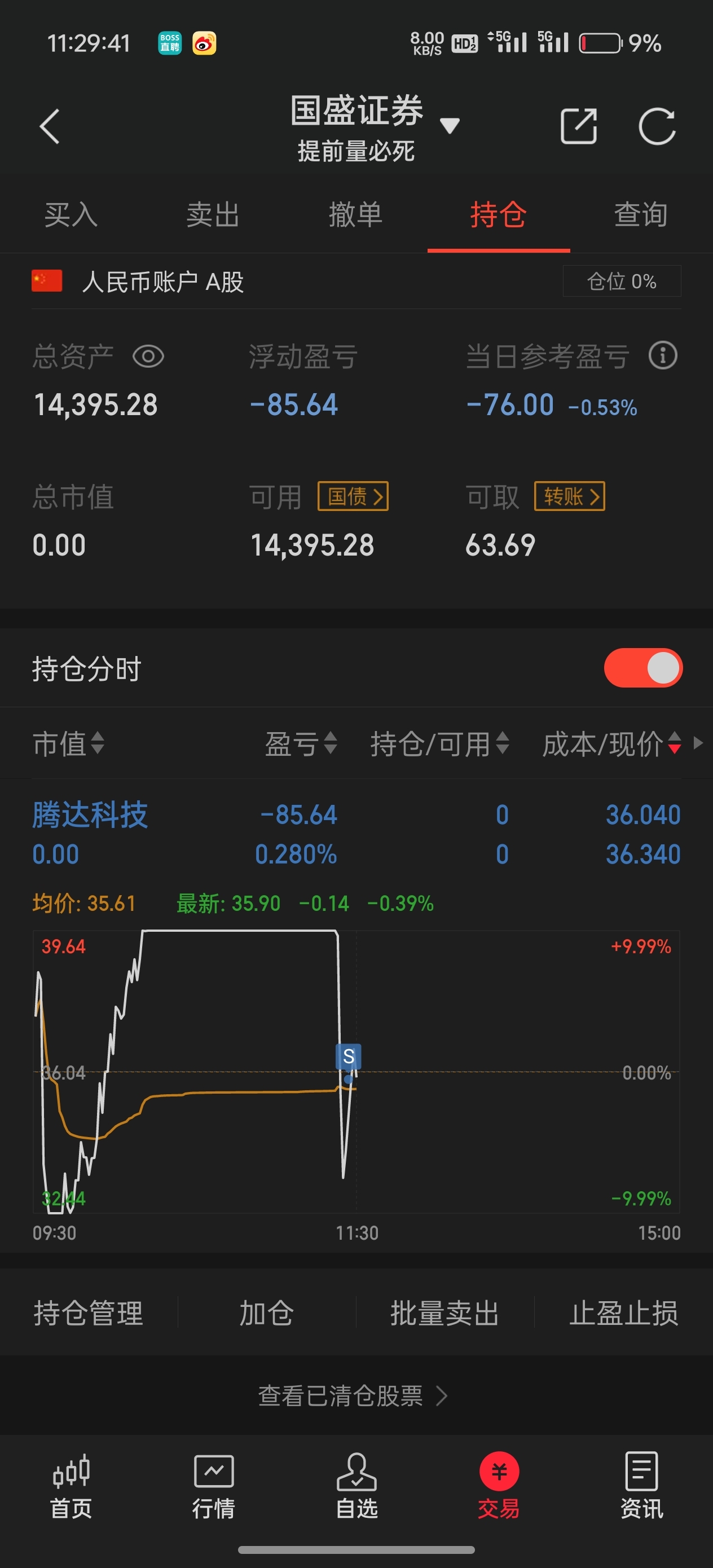Show info about 当日参考盈亏

(x=663, y=355)
